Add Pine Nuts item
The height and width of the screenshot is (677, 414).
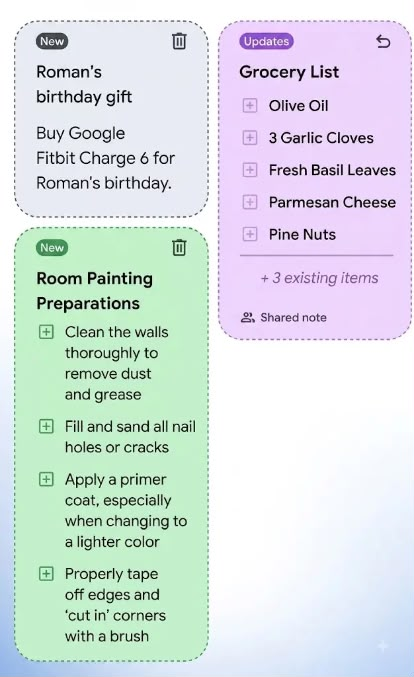tap(250, 234)
